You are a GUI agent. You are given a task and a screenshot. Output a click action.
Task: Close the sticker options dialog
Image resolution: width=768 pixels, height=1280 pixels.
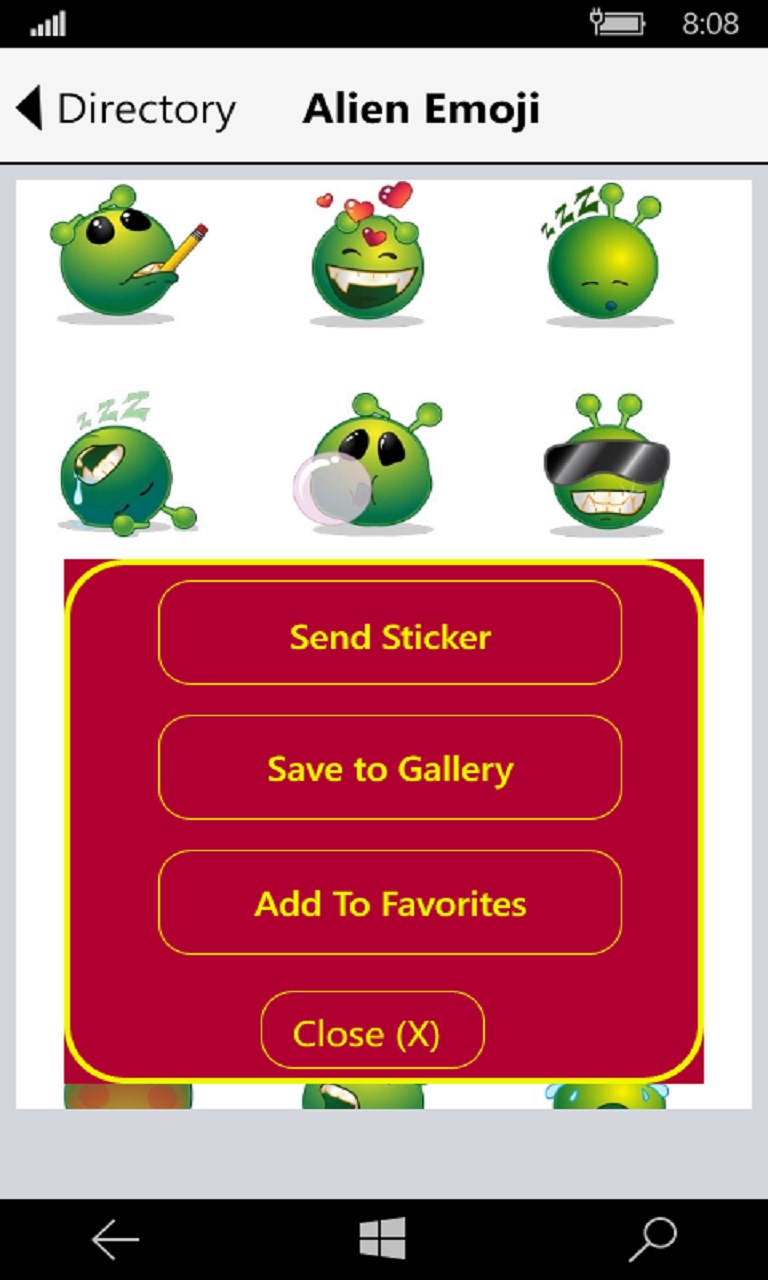372,1031
